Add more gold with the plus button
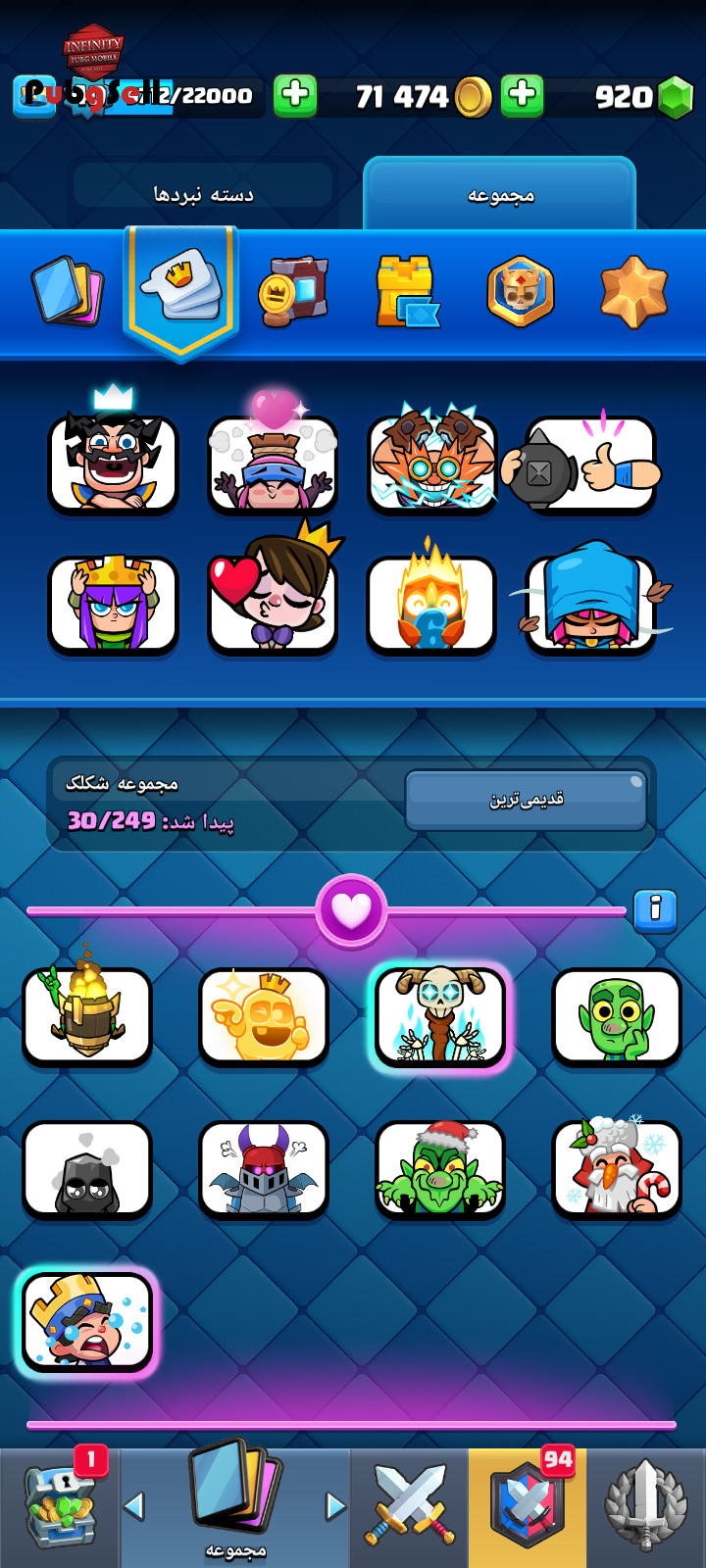706x1568 pixels. pyautogui.click(x=294, y=96)
